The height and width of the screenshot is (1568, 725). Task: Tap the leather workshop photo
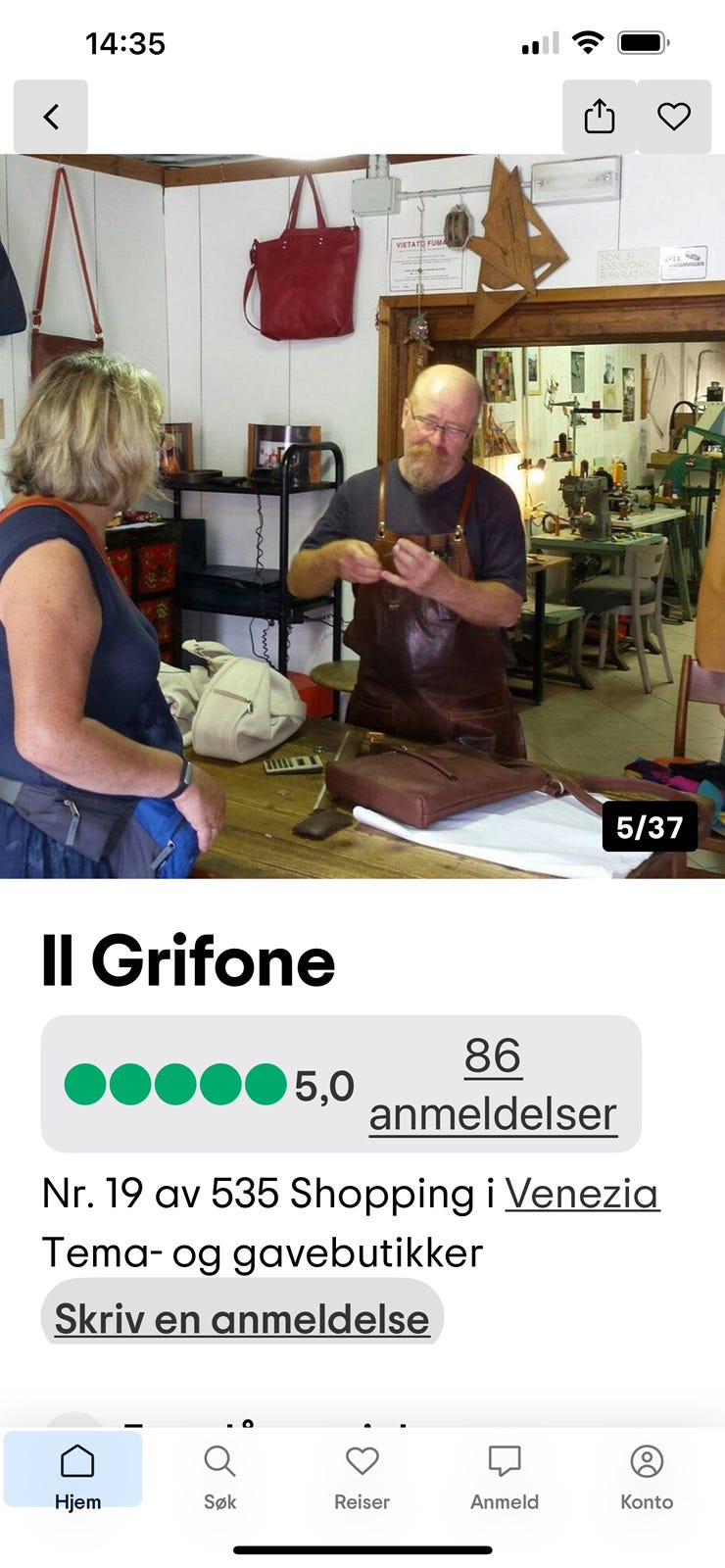(362, 510)
